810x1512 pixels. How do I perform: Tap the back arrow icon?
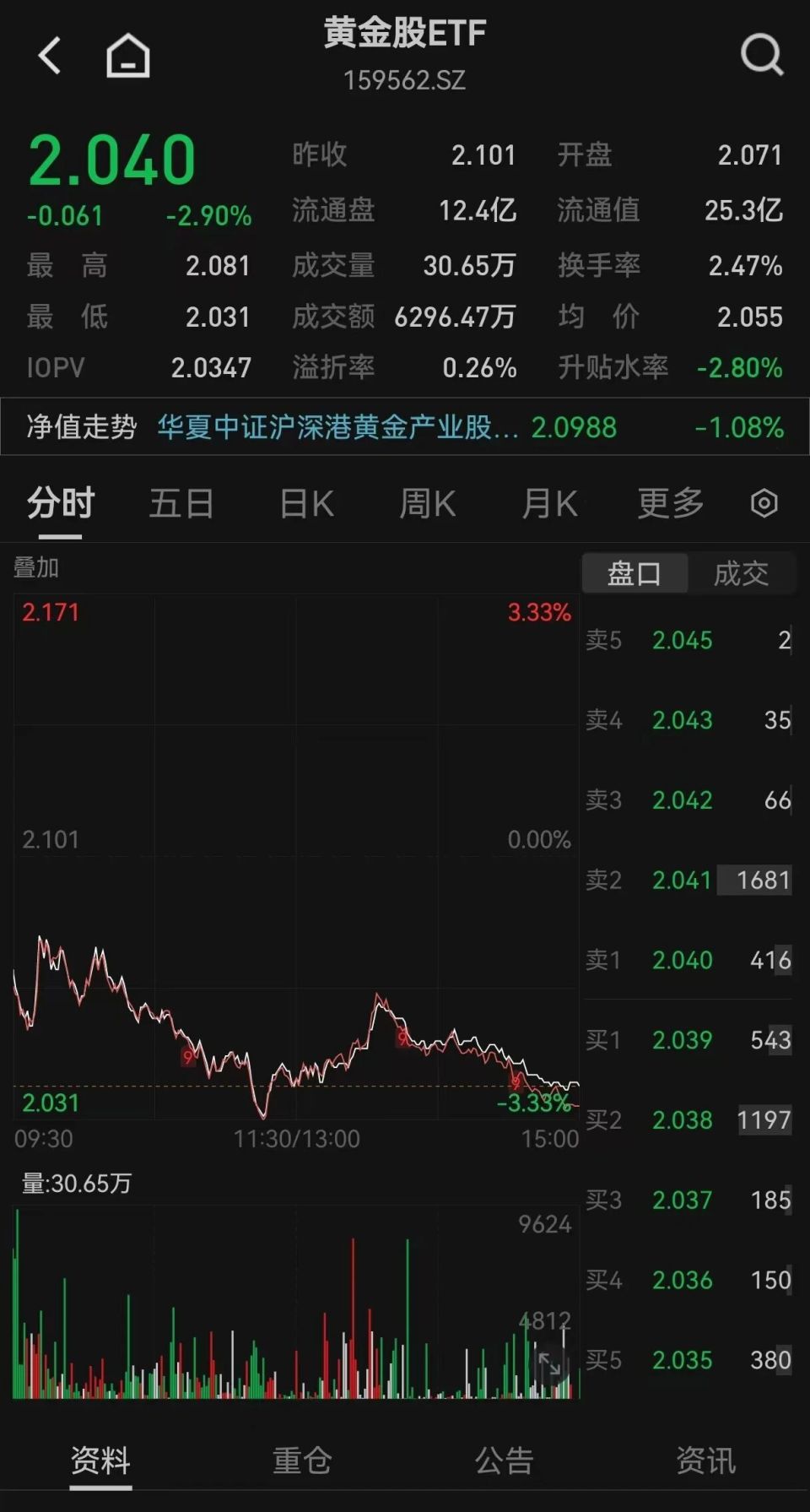(48, 56)
